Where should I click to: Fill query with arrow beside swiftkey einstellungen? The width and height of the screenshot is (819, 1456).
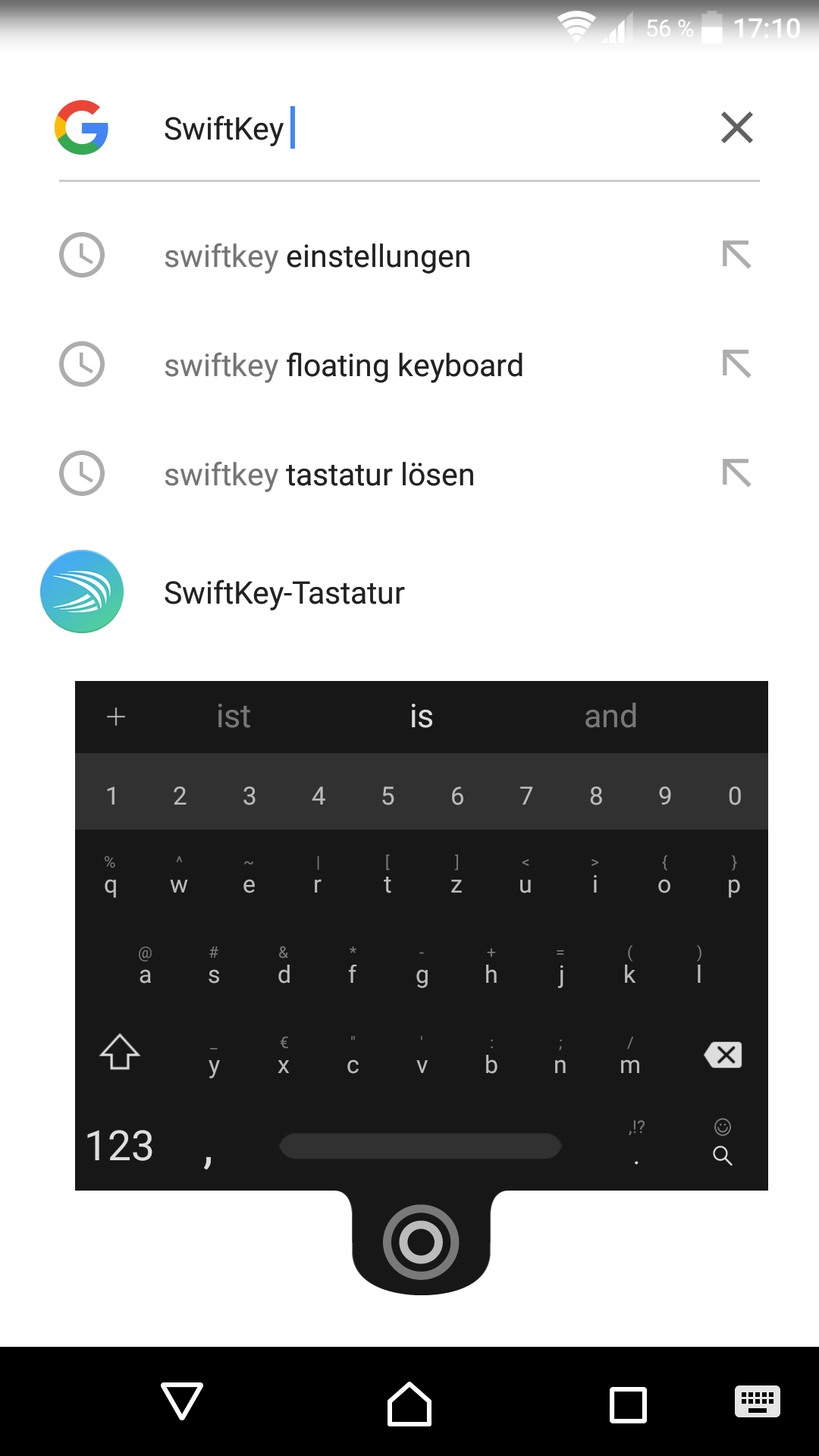pyautogui.click(x=736, y=255)
